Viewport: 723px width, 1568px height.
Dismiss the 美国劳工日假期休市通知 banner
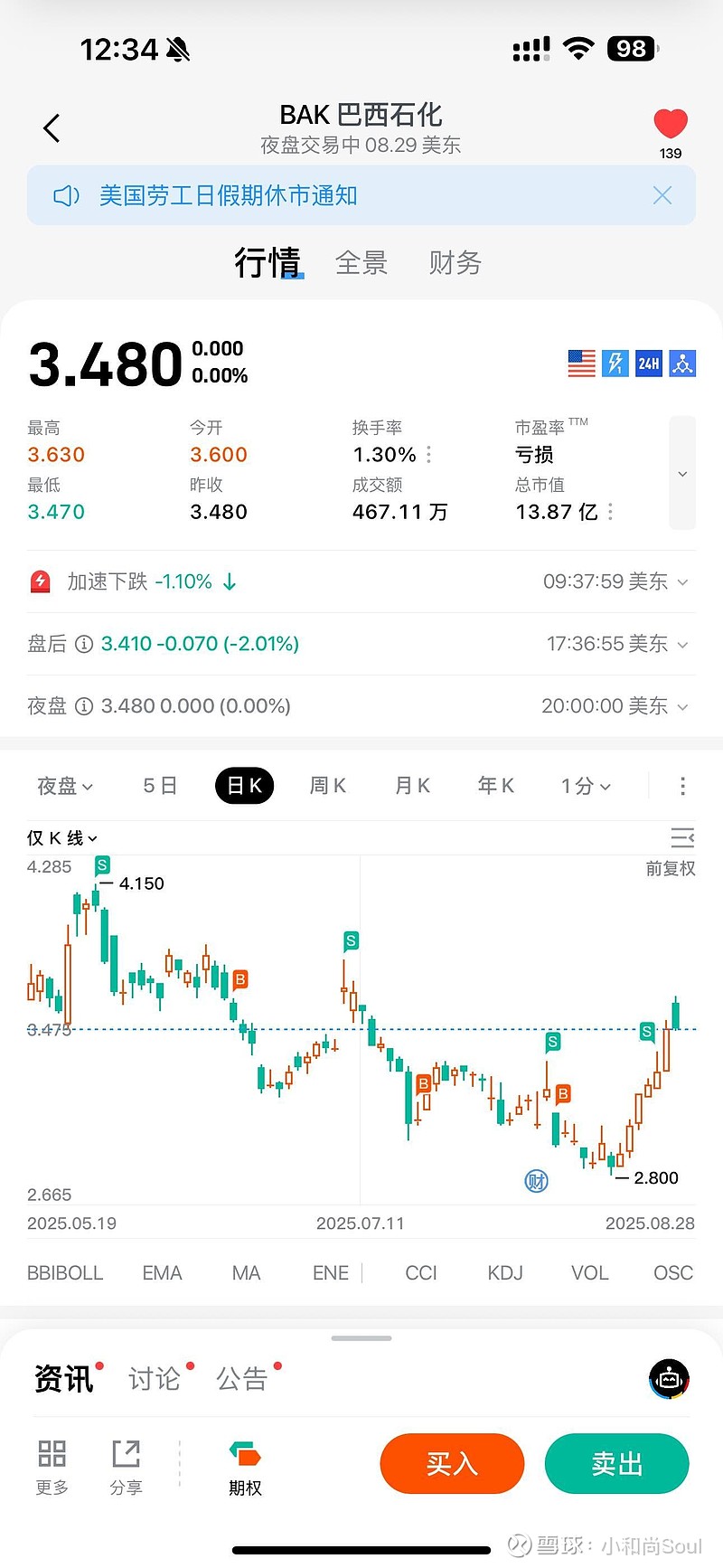point(662,195)
